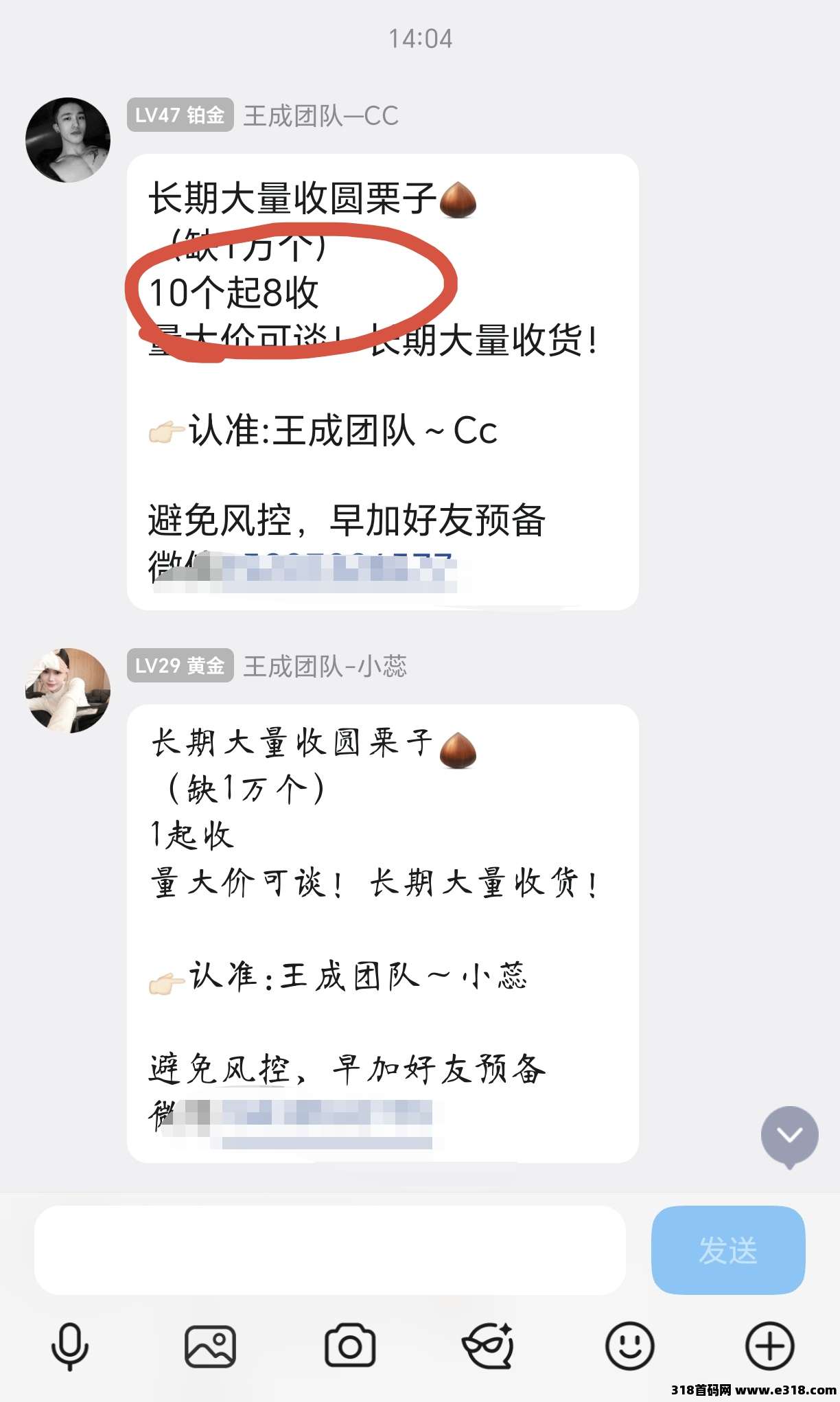This screenshot has height=1402, width=840.
Task: View profile avatar of 王成团队-小蕊
Action: (x=68, y=691)
